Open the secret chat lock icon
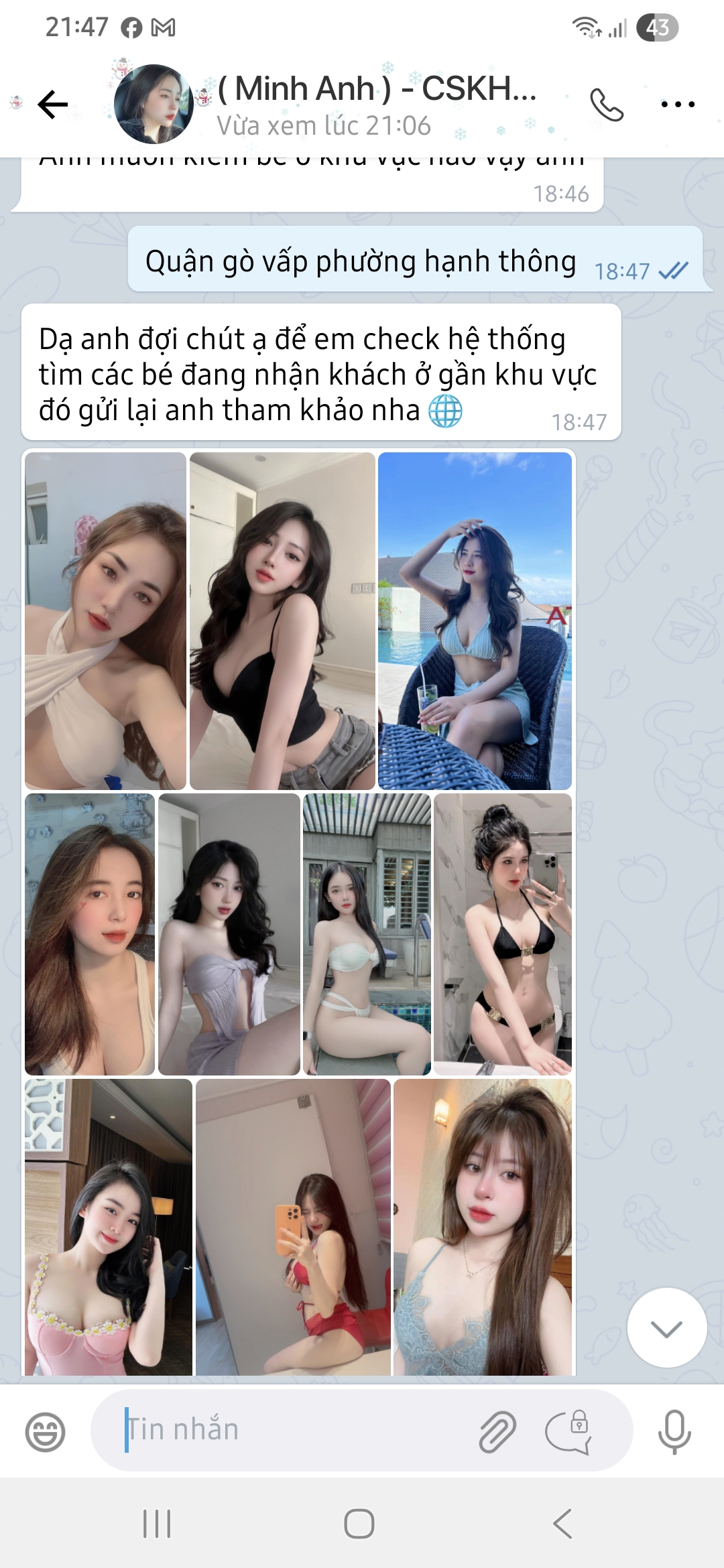 coord(568,1431)
